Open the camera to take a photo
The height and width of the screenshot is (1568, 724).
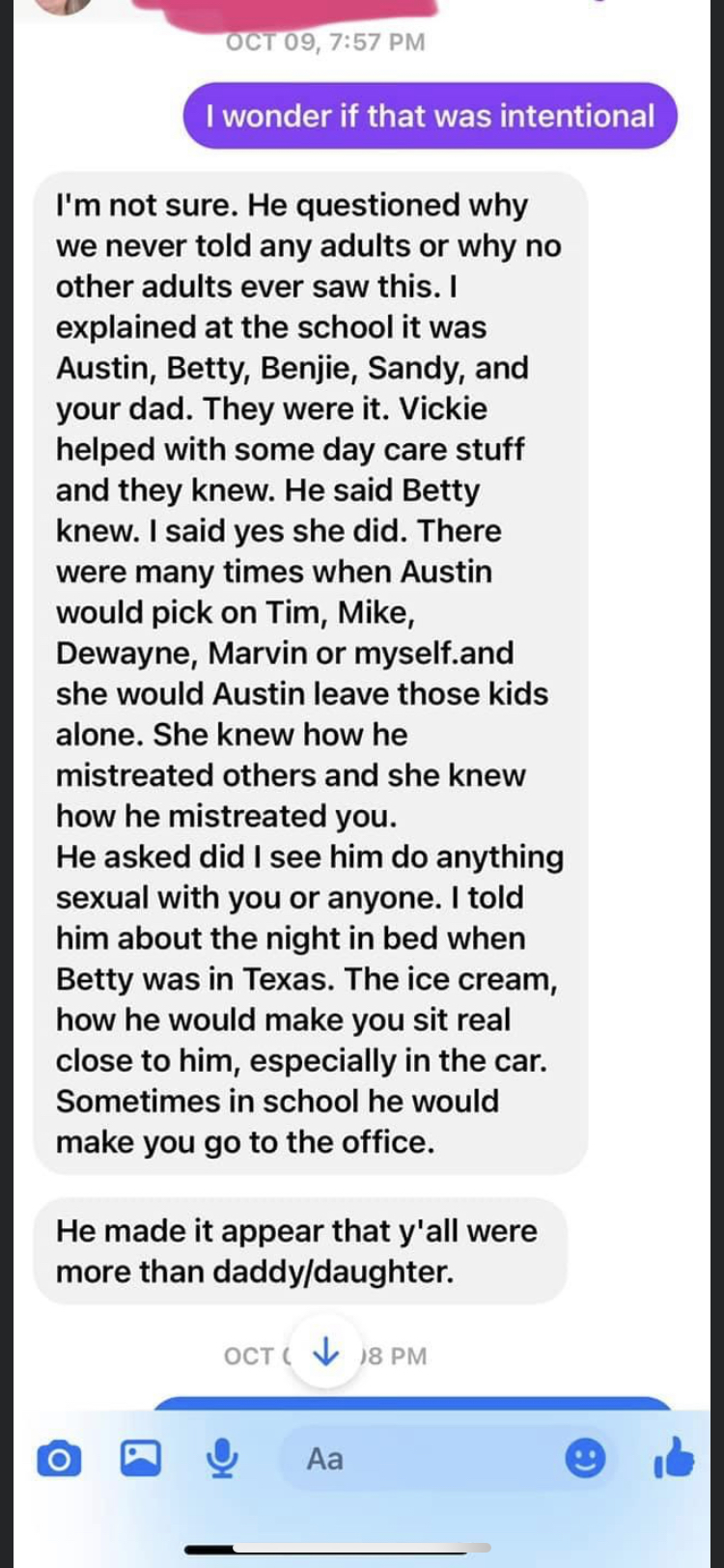(59, 1459)
